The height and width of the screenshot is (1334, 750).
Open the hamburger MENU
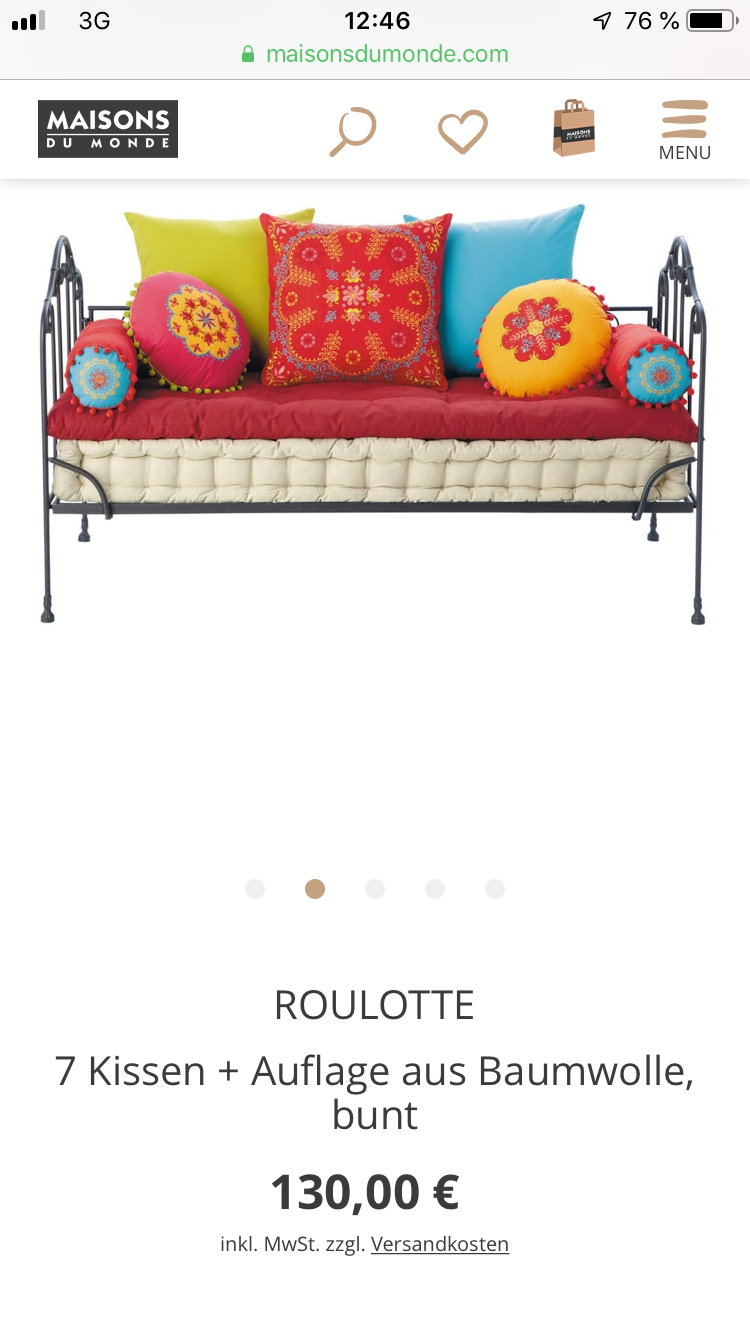click(x=685, y=130)
